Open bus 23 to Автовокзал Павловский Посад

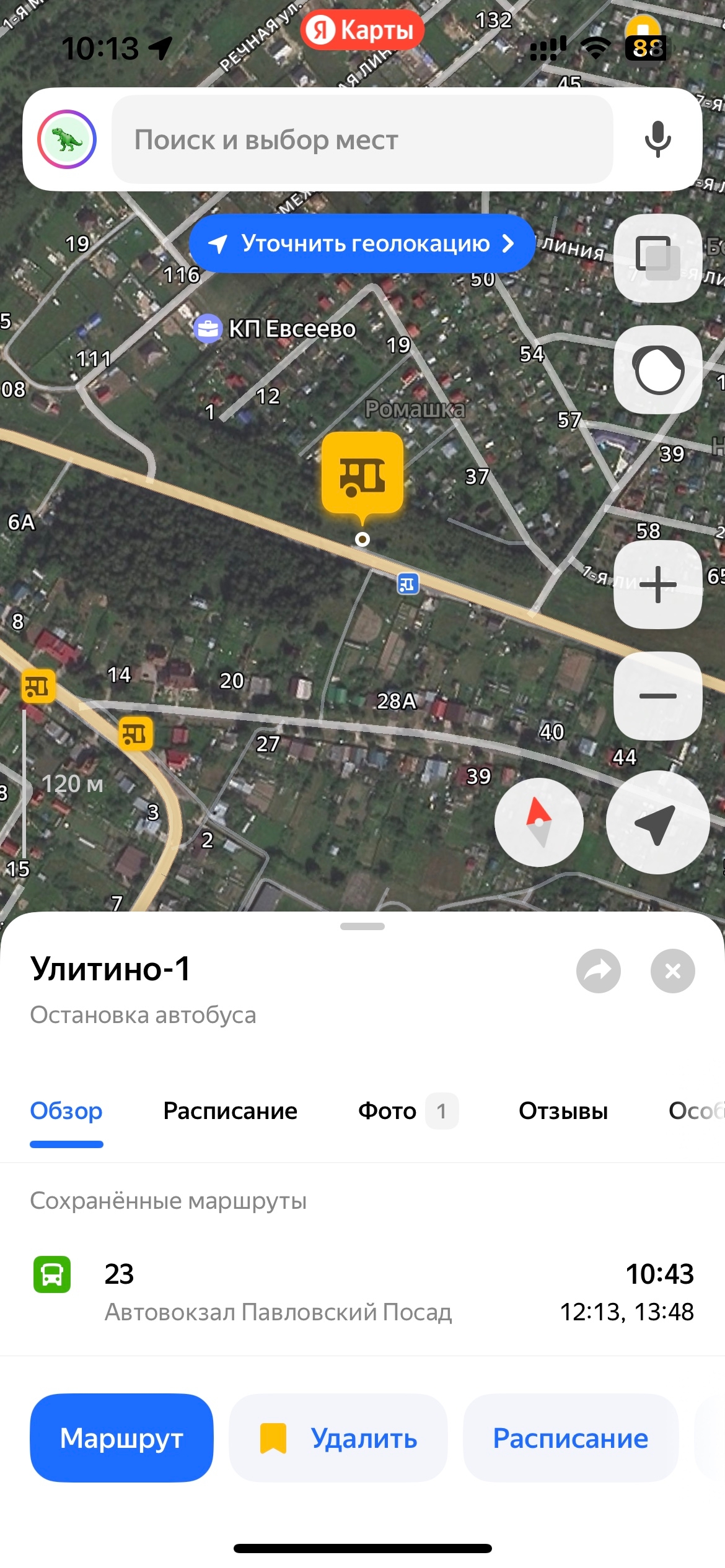(362, 1292)
